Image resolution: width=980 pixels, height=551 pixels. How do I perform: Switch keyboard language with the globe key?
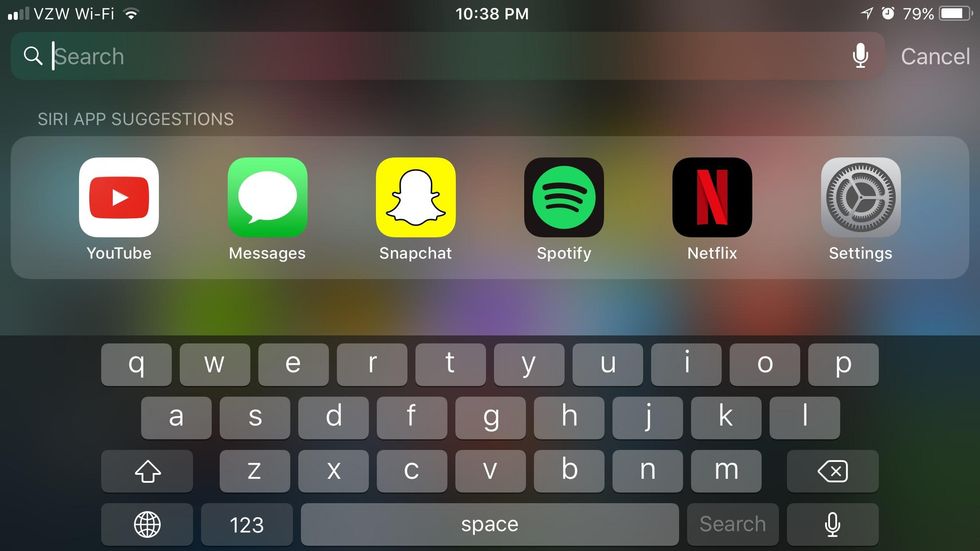tap(147, 524)
